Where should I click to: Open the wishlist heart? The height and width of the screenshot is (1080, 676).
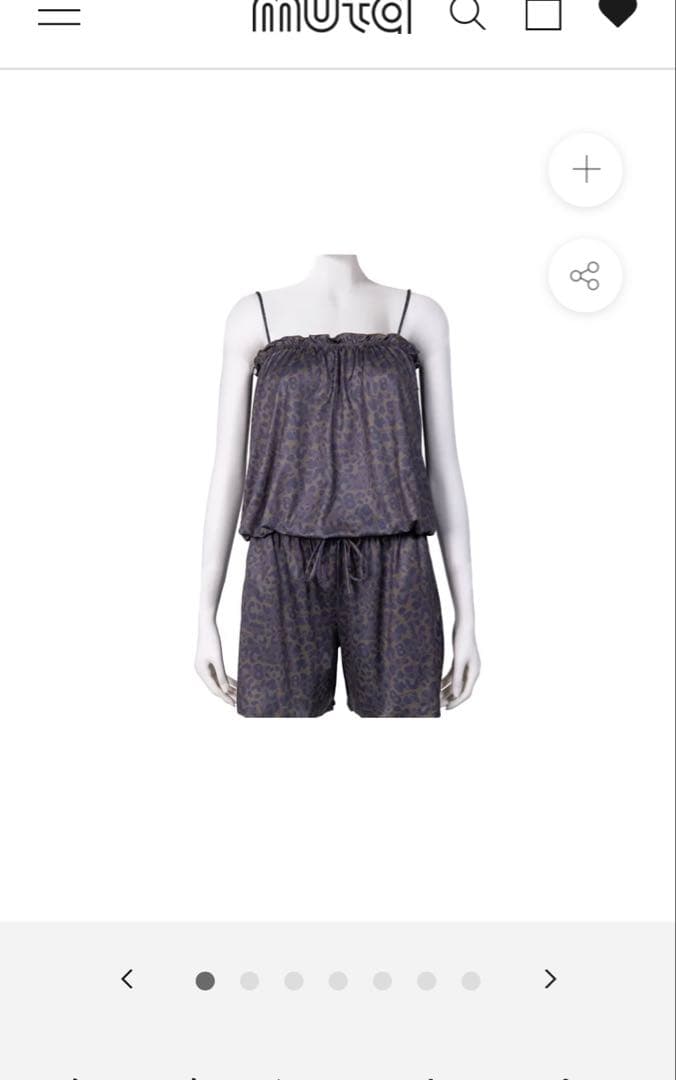[617, 12]
